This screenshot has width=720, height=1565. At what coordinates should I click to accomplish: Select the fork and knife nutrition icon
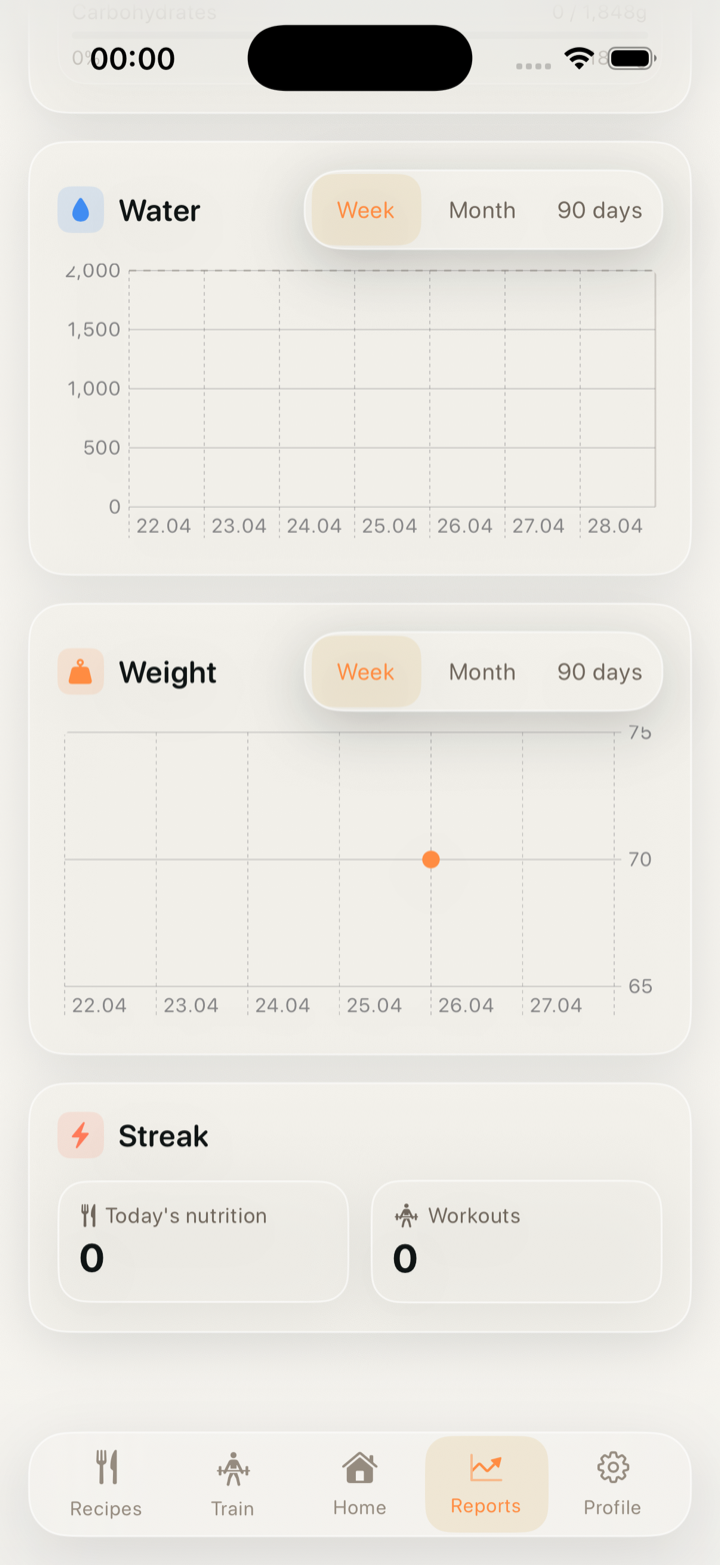click(x=90, y=1215)
